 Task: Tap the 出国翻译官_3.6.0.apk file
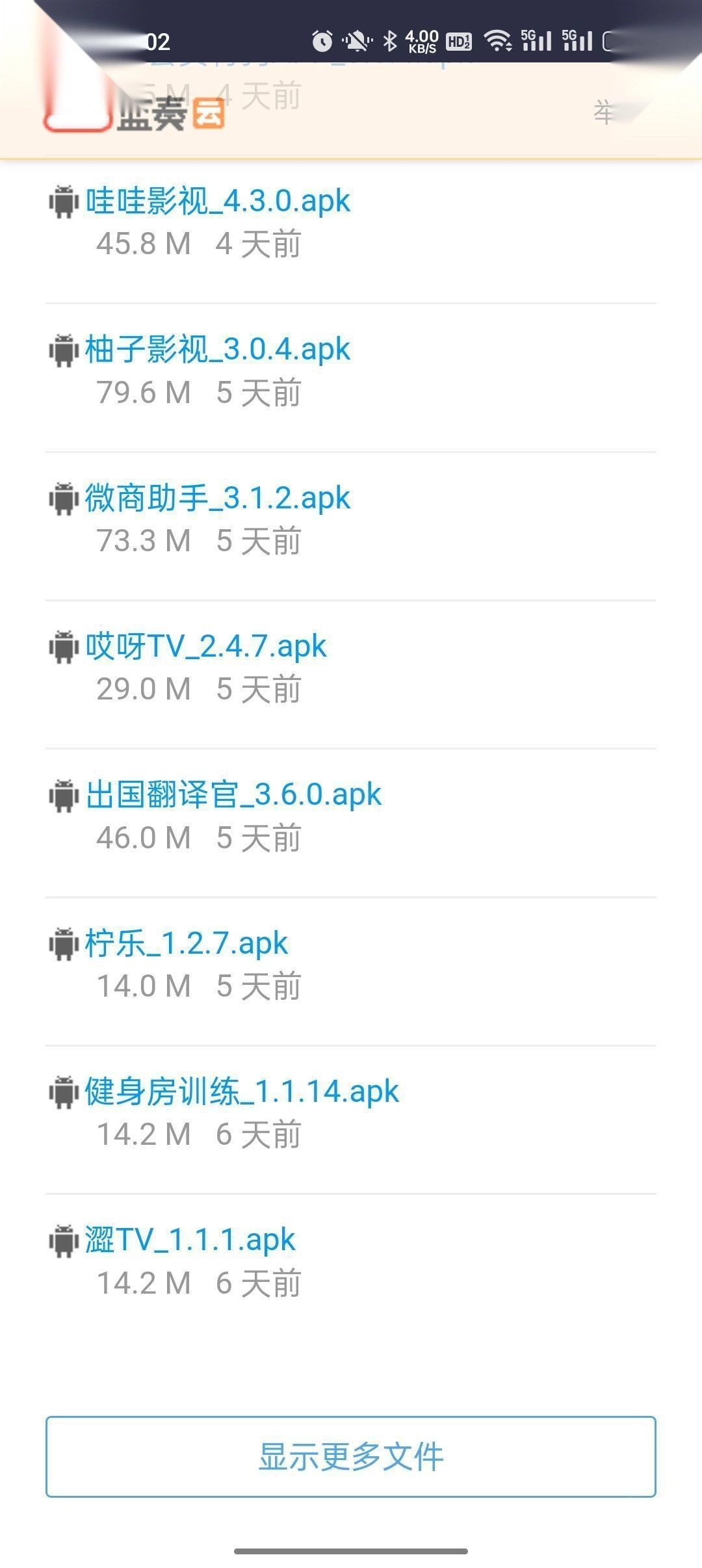pyautogui.click(x=234, y=795)
